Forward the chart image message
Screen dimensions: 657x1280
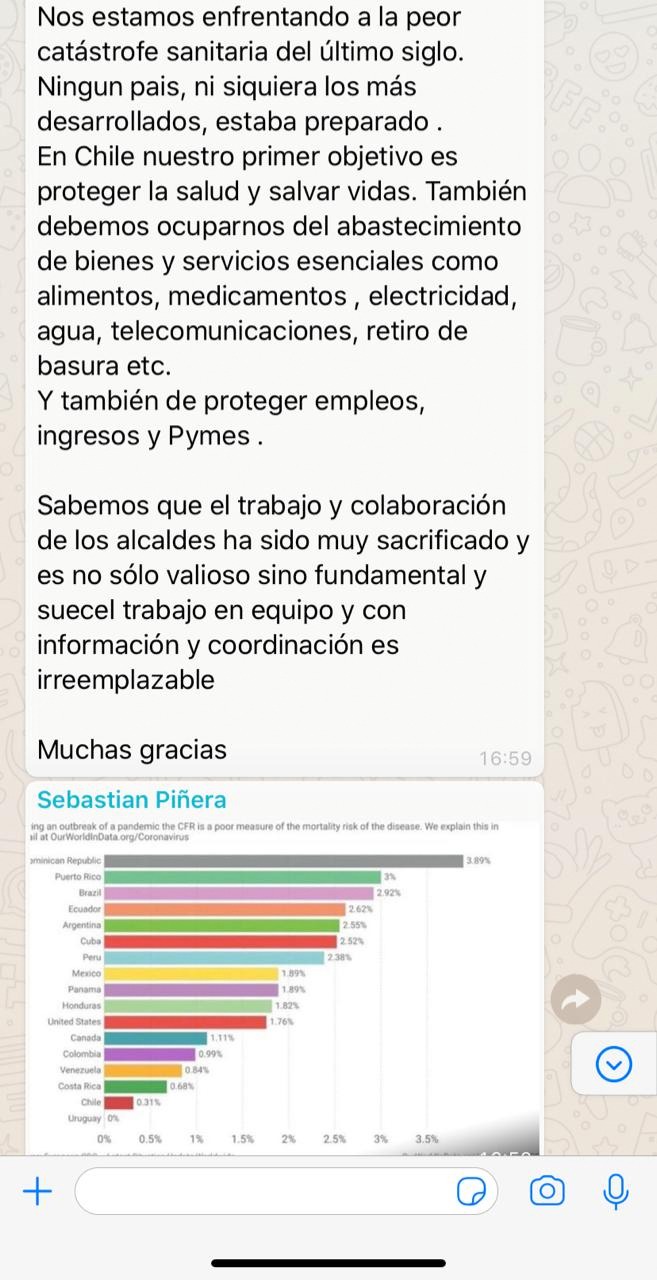pyautogui.click(x=577, y=999)
